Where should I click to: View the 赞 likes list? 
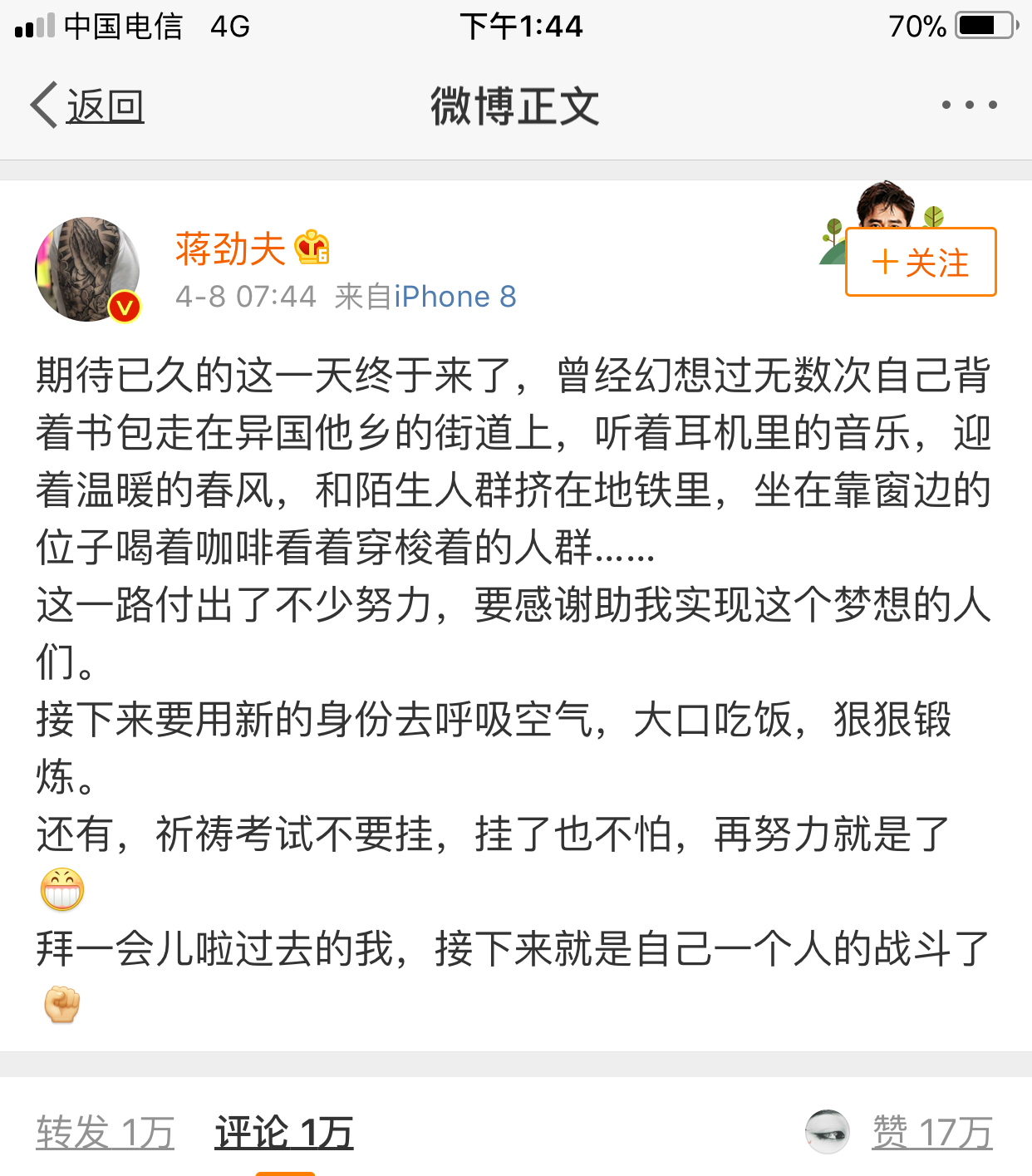tap(931, 1132)
